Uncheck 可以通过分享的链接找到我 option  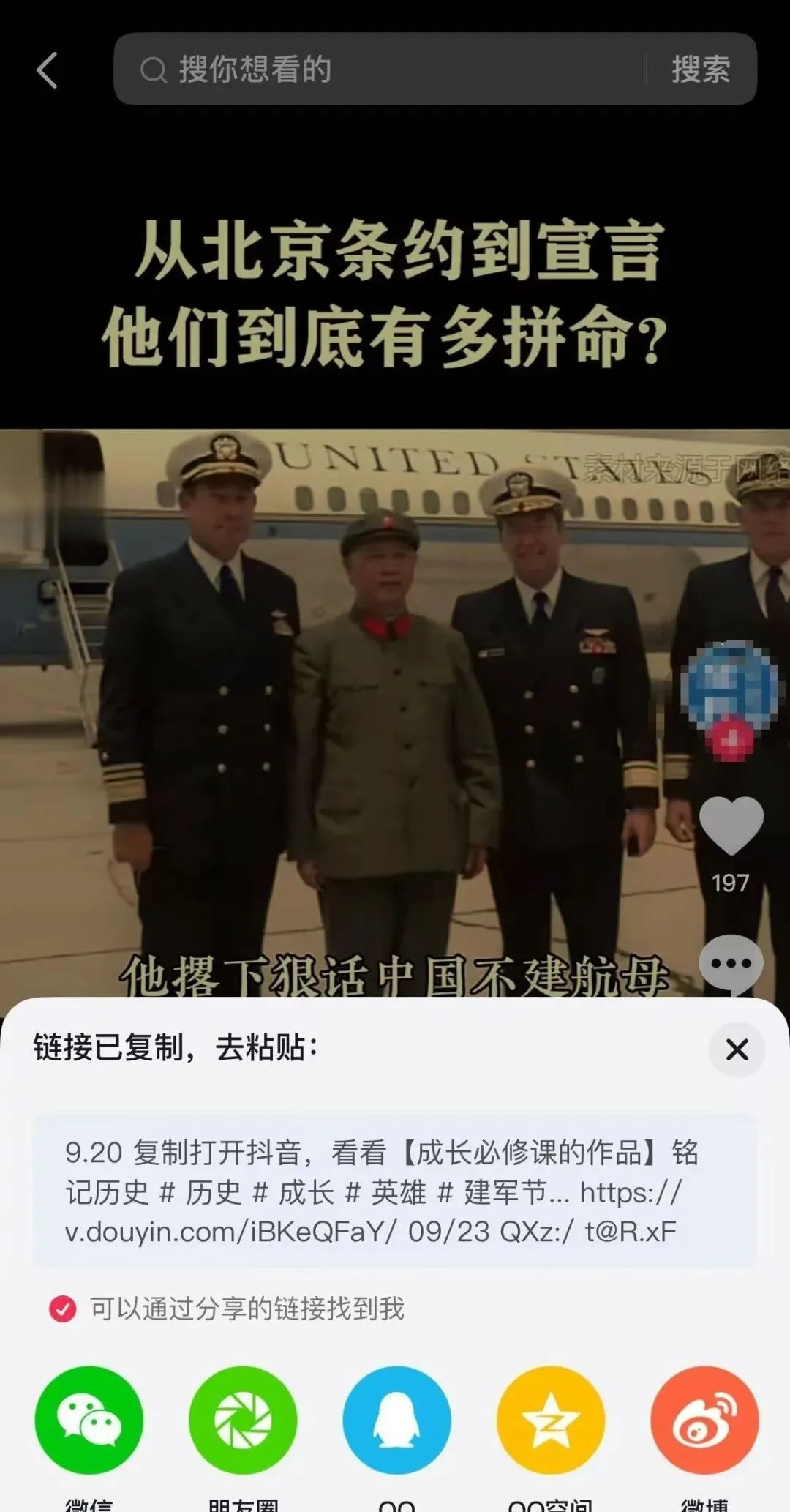click(63, 1309)
